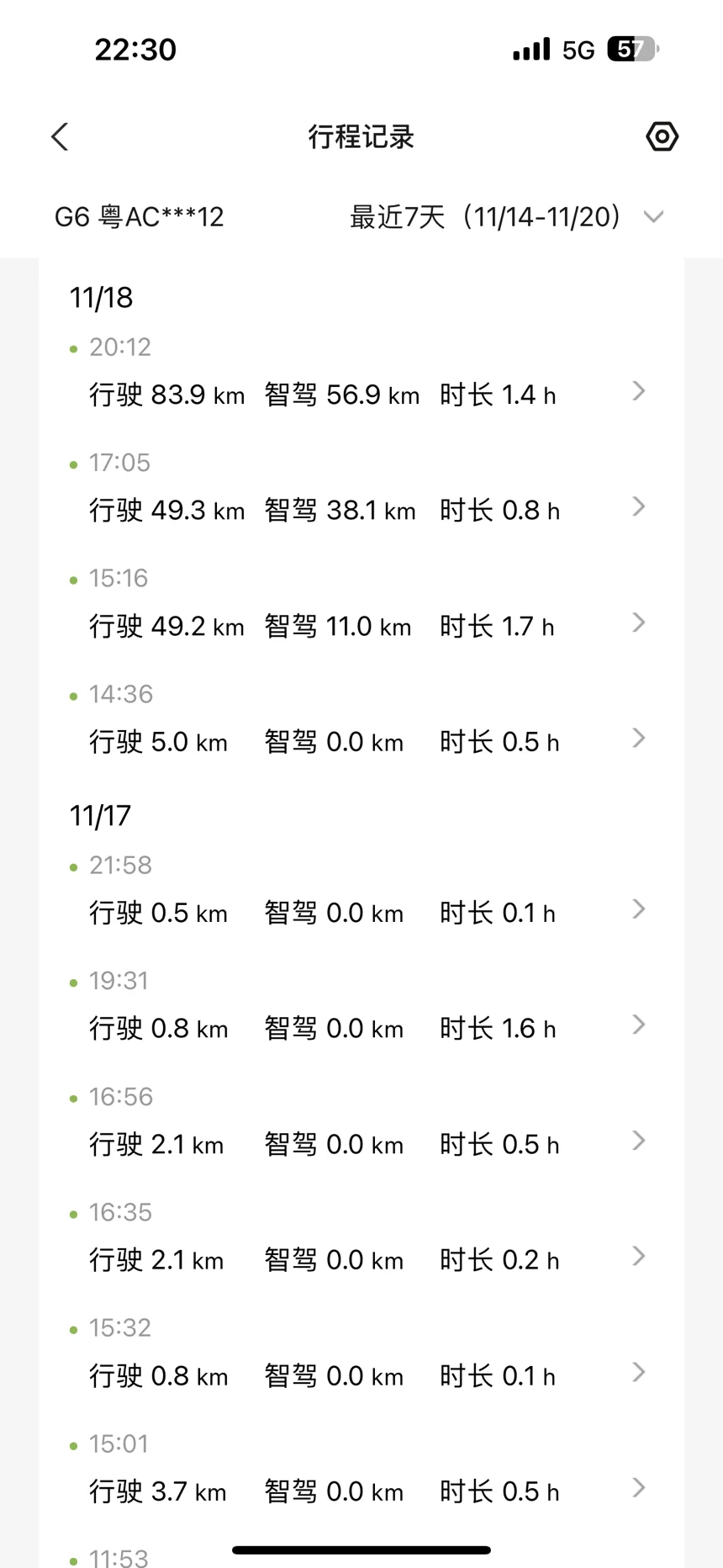
Task: Open the hexagon settings icon
Action: coord(662,136)
